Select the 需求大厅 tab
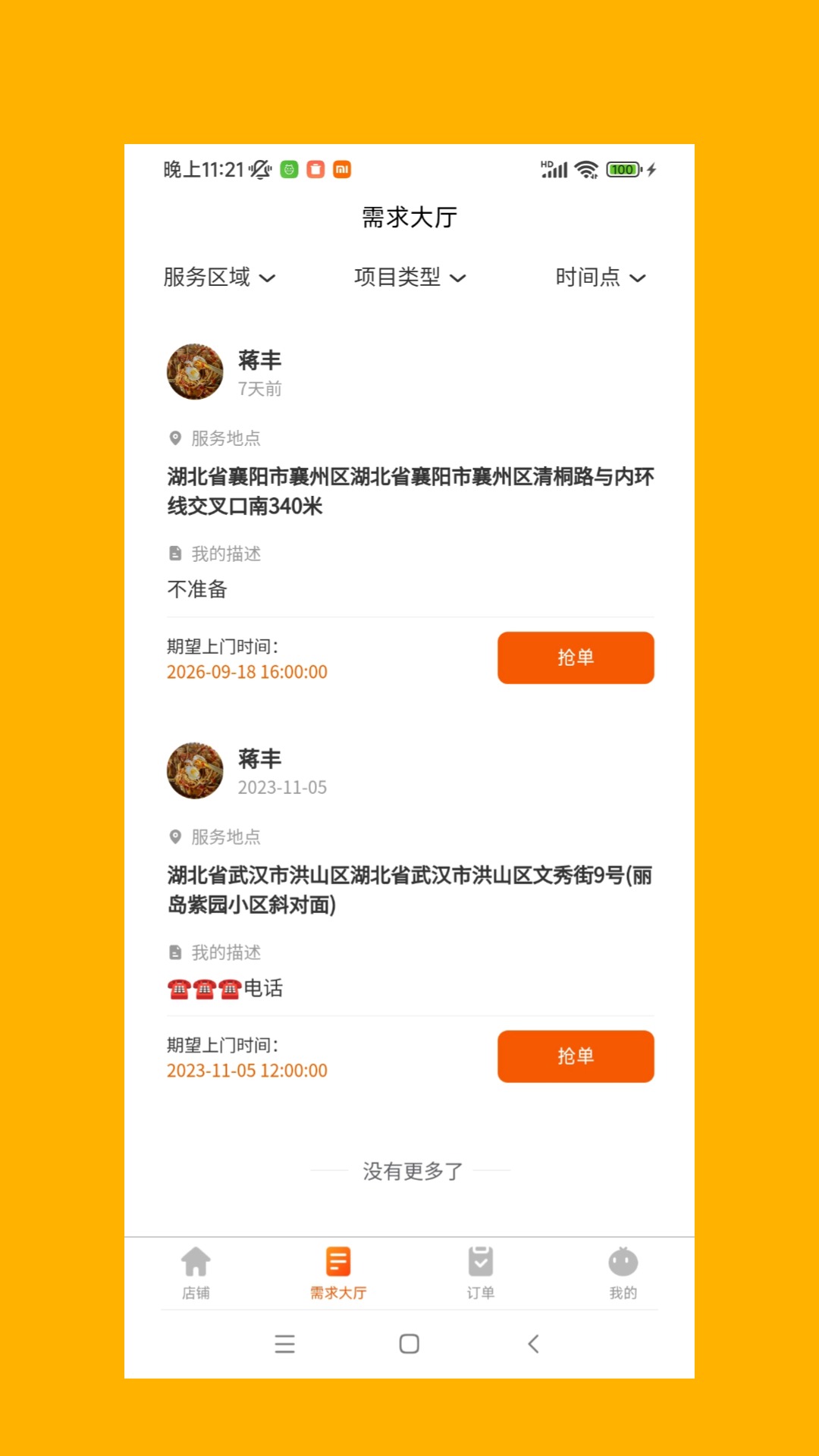This screenshot has width=819, height=1456. pos(338,1272)
